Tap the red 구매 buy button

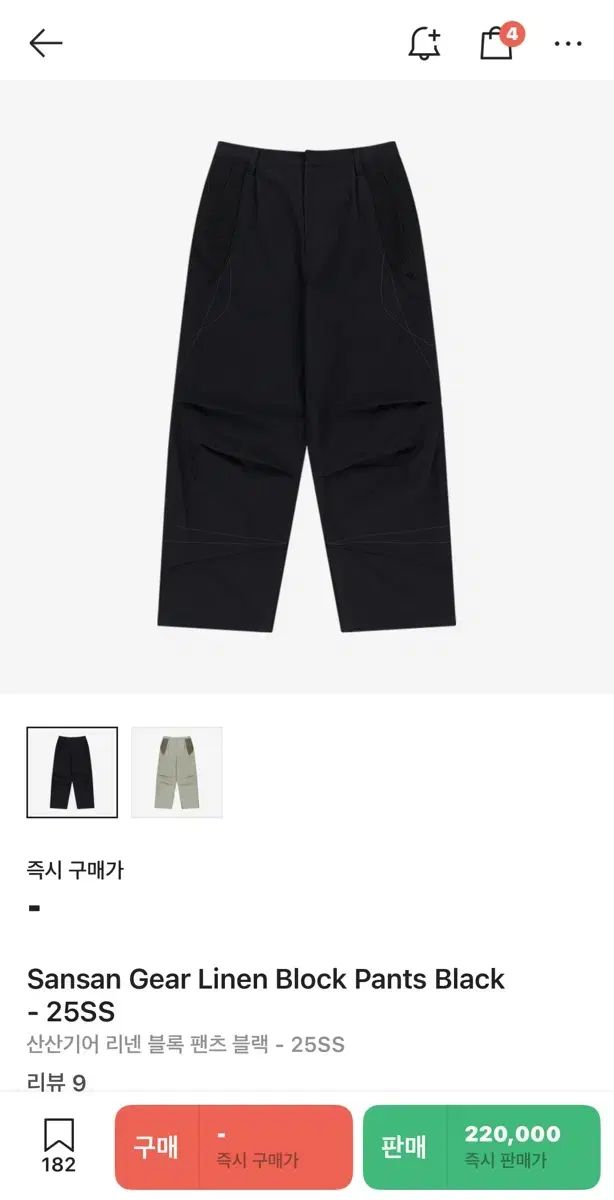(234, 1147)
